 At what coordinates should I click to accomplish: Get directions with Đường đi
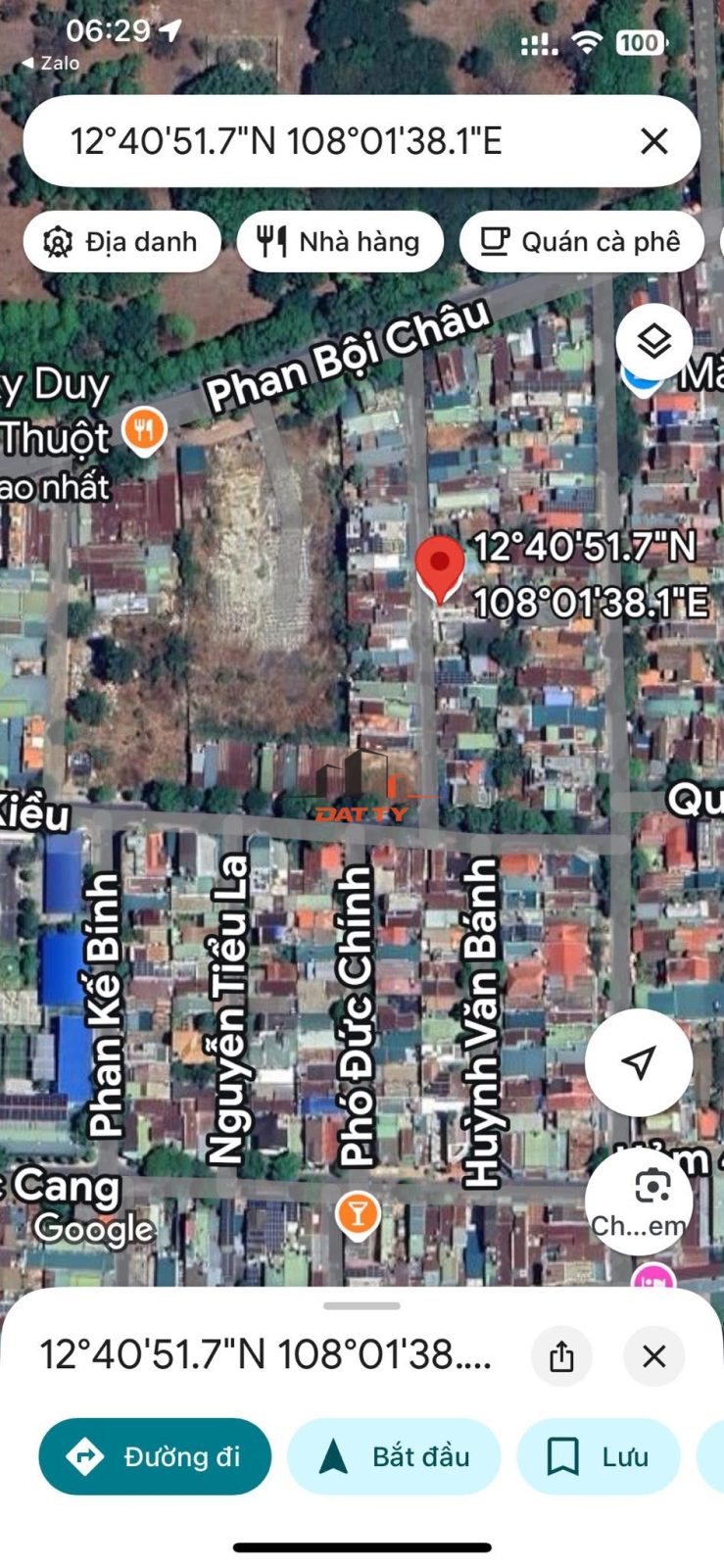coord(155,1456)
